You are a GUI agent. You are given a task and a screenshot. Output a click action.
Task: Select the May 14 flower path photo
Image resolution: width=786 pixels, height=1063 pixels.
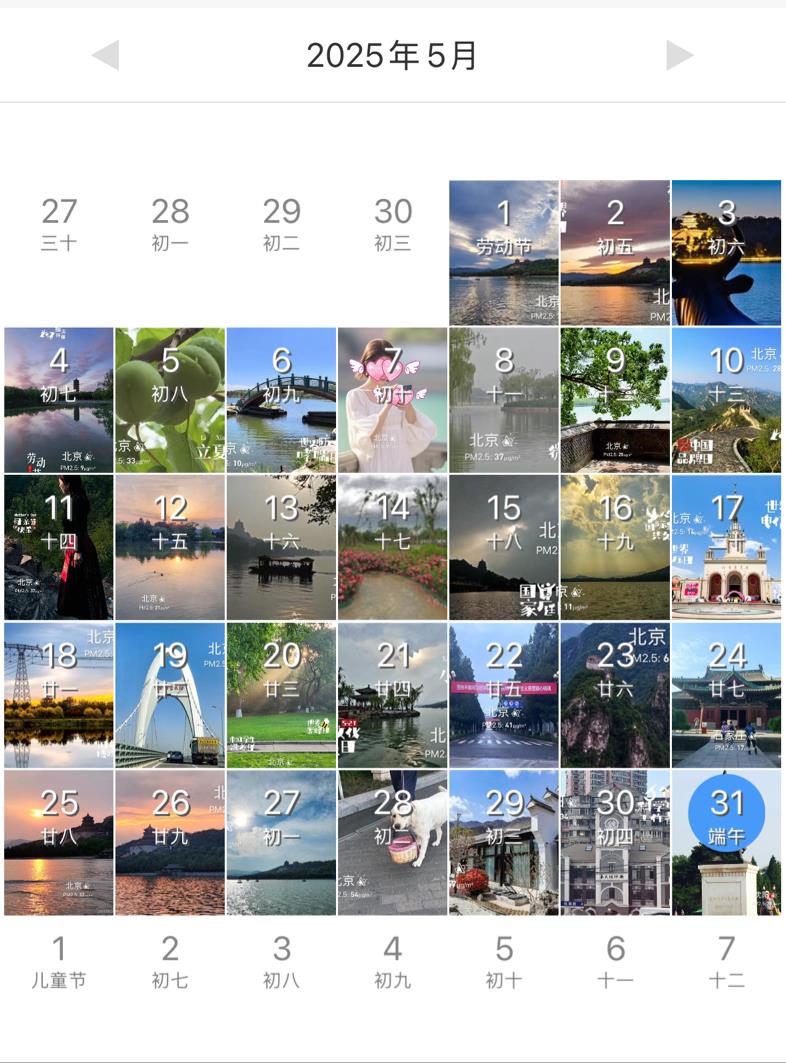click(393, 547)
